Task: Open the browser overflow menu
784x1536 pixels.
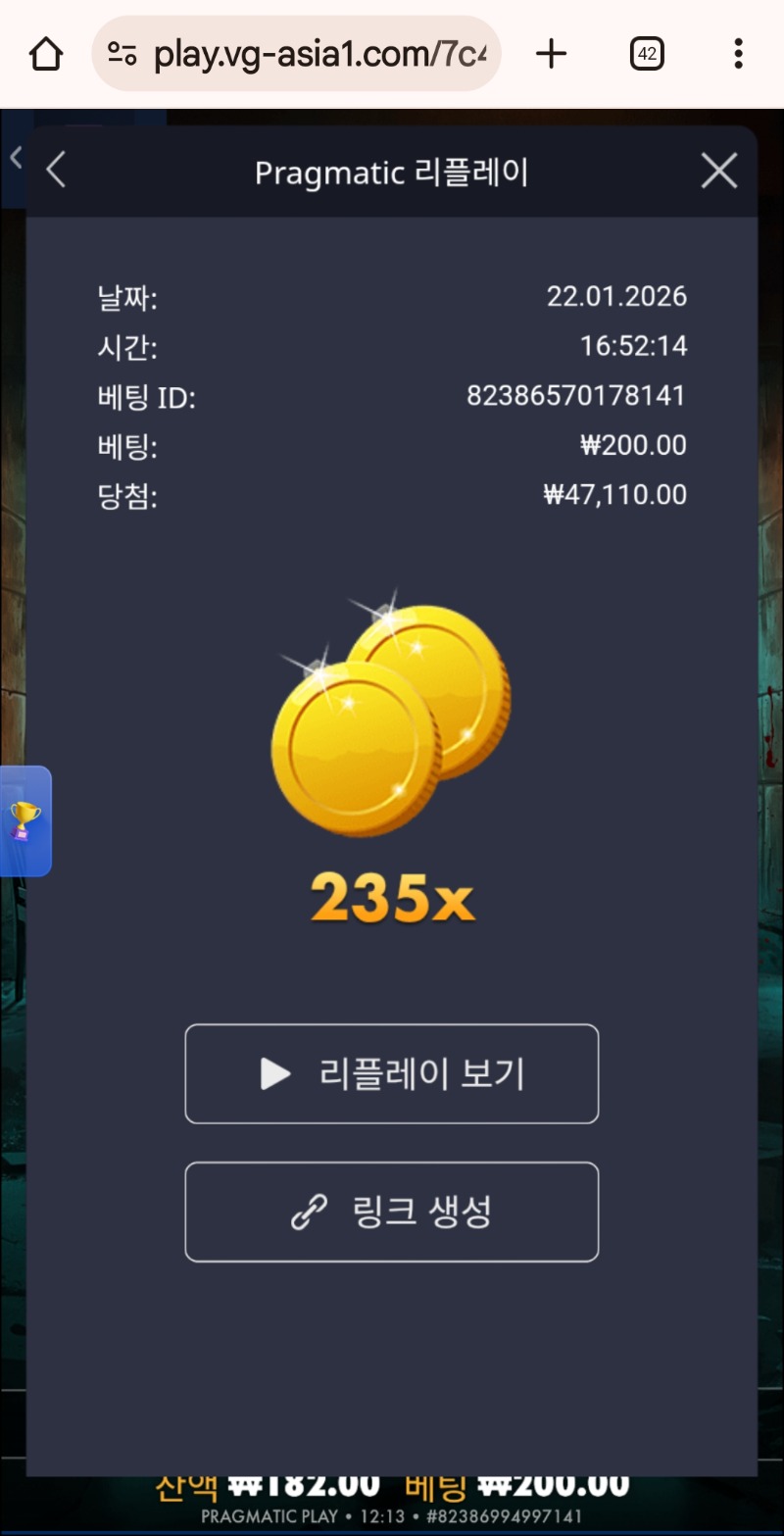Action: [738, 54]
